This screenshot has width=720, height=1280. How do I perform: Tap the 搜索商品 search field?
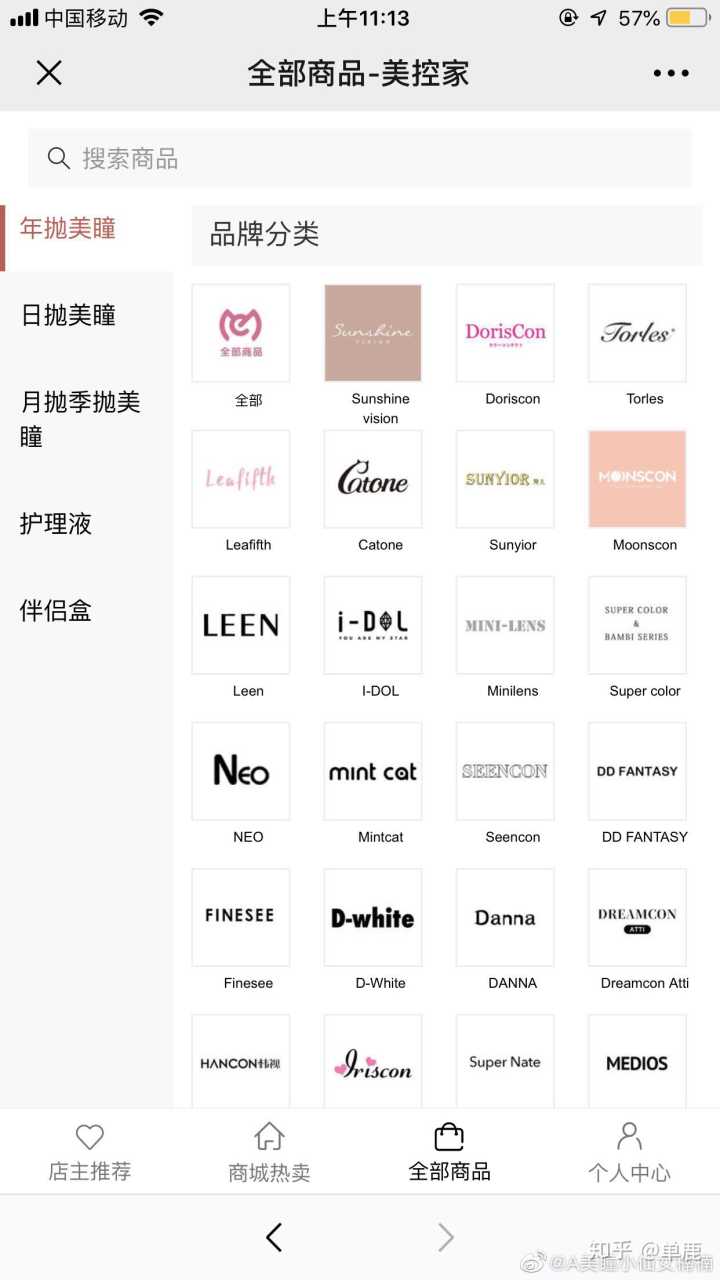[x=360, y=158]
